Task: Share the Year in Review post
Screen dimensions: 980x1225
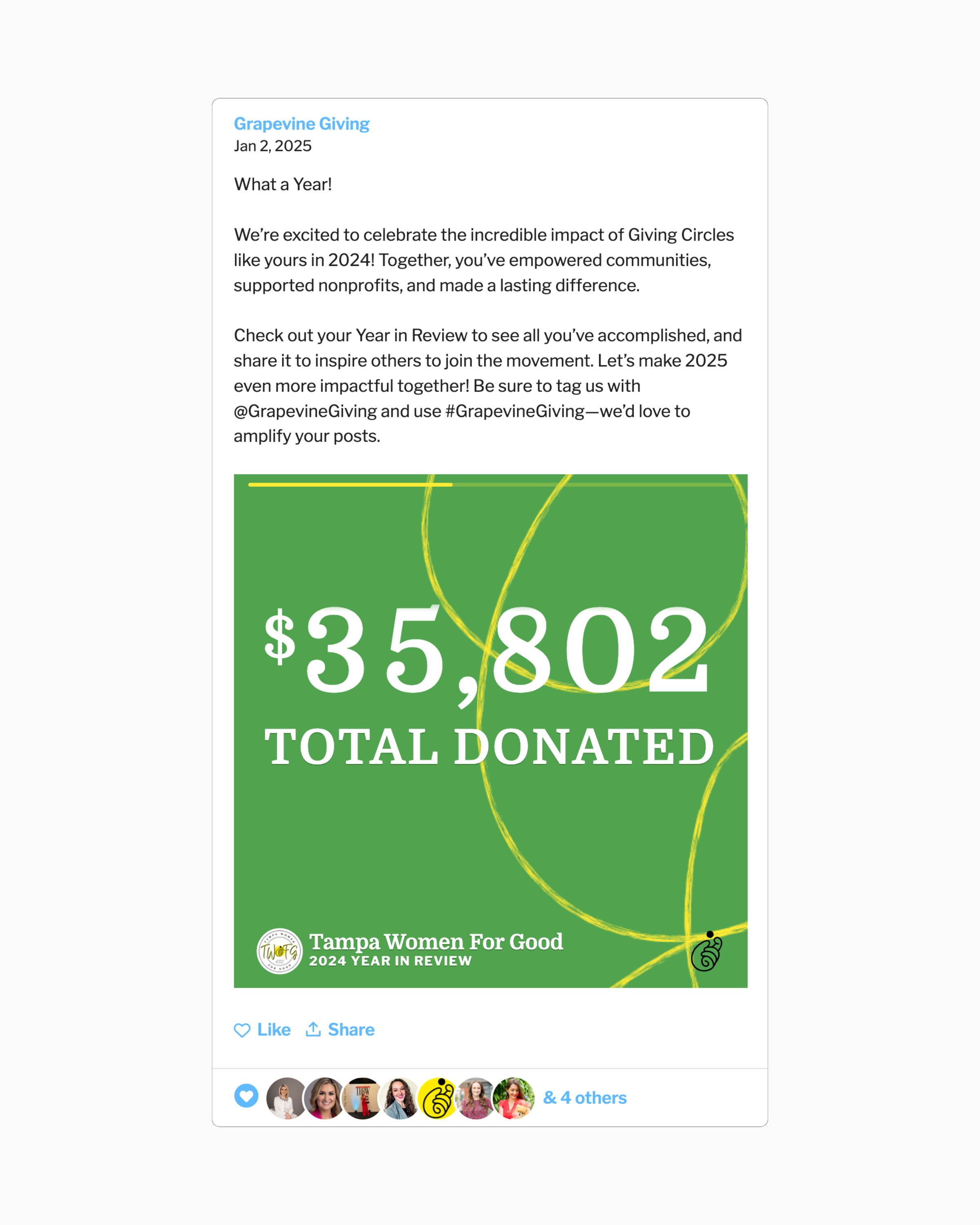Action: 340,1029
